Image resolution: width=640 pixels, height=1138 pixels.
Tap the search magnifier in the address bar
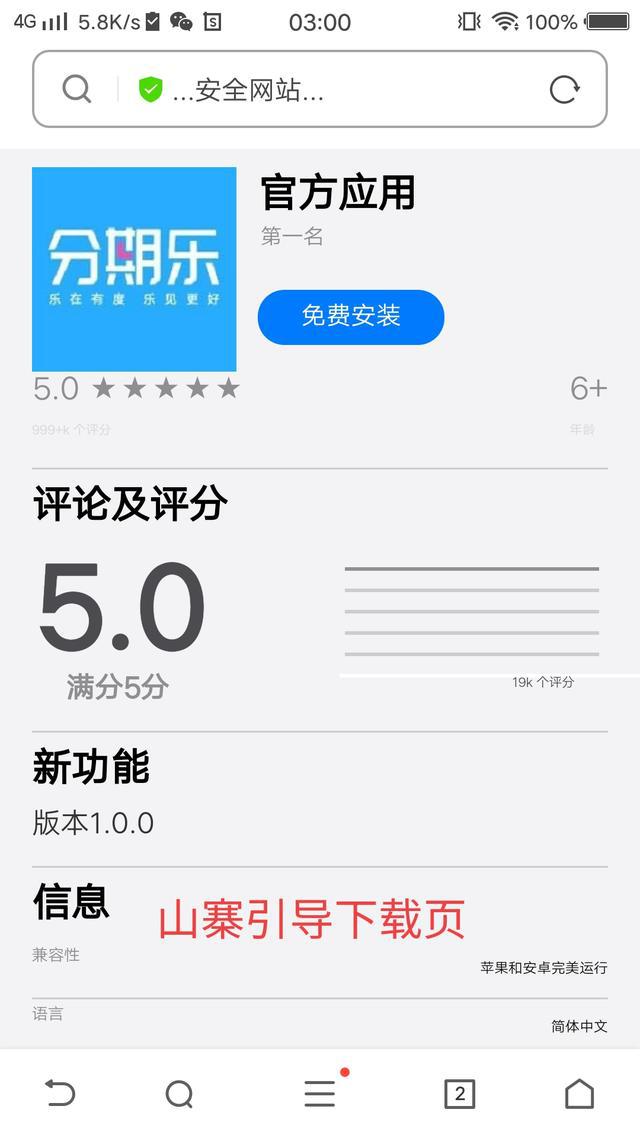(x=76, y=89)
